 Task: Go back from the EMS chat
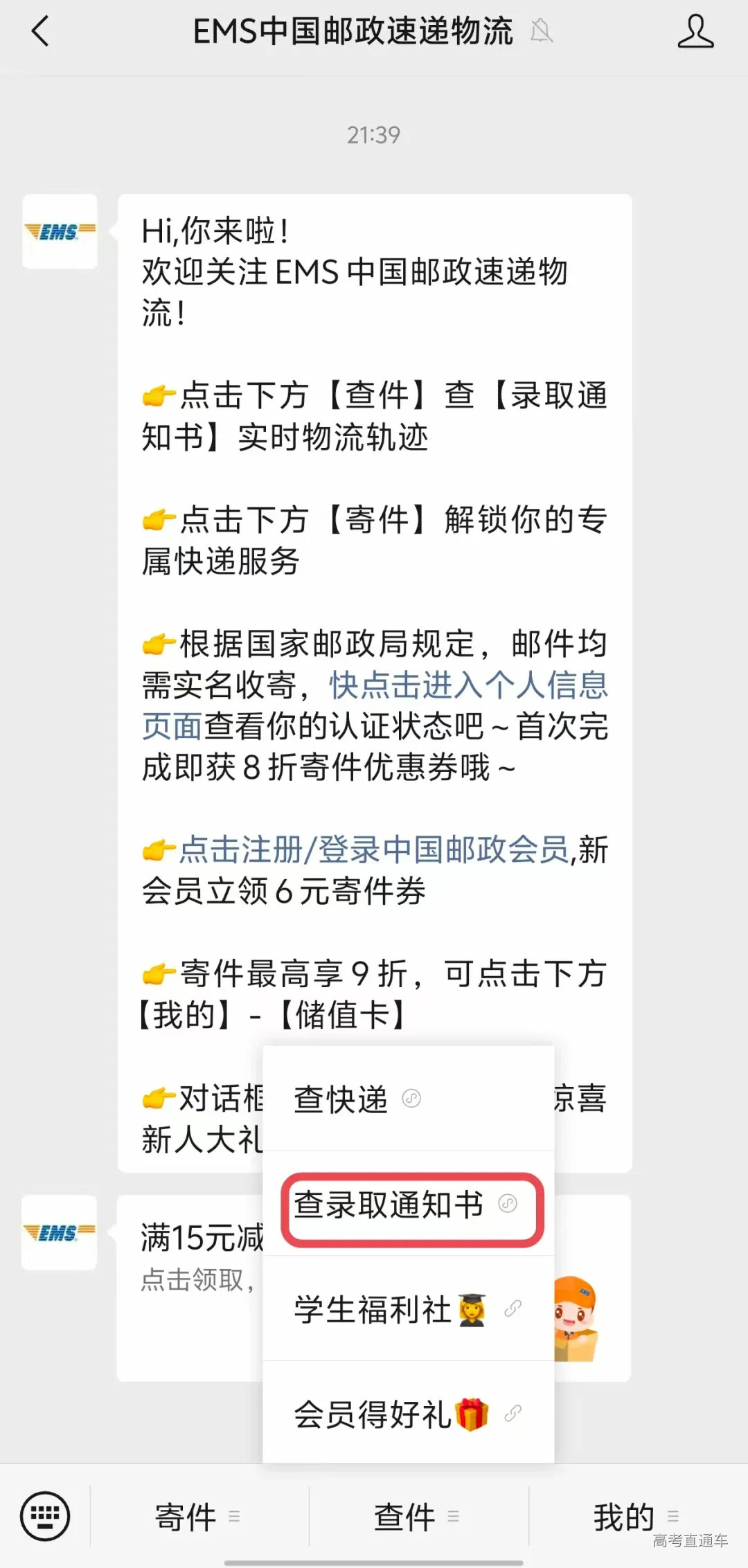click(x=40, y=32)
